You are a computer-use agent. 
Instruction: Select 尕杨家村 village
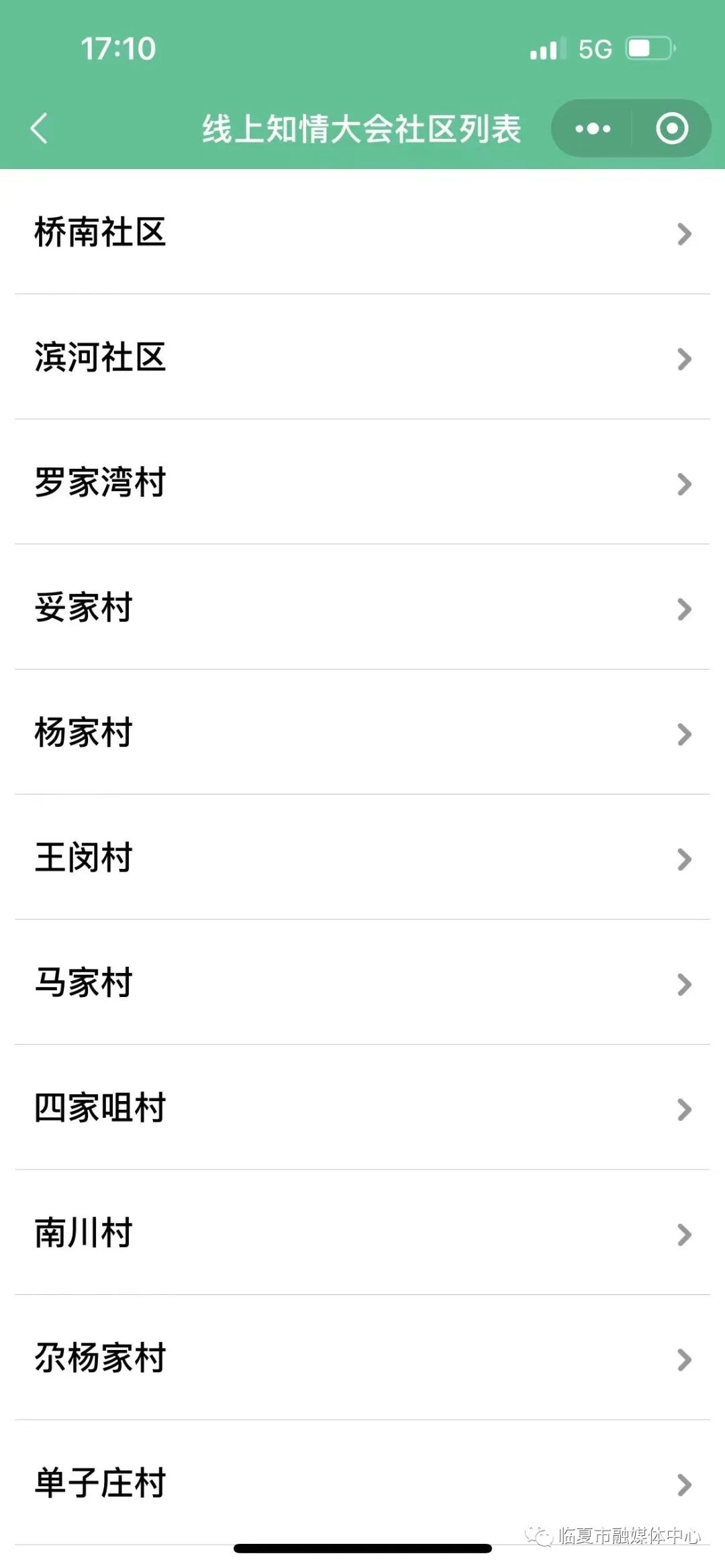pos(362,1358)
